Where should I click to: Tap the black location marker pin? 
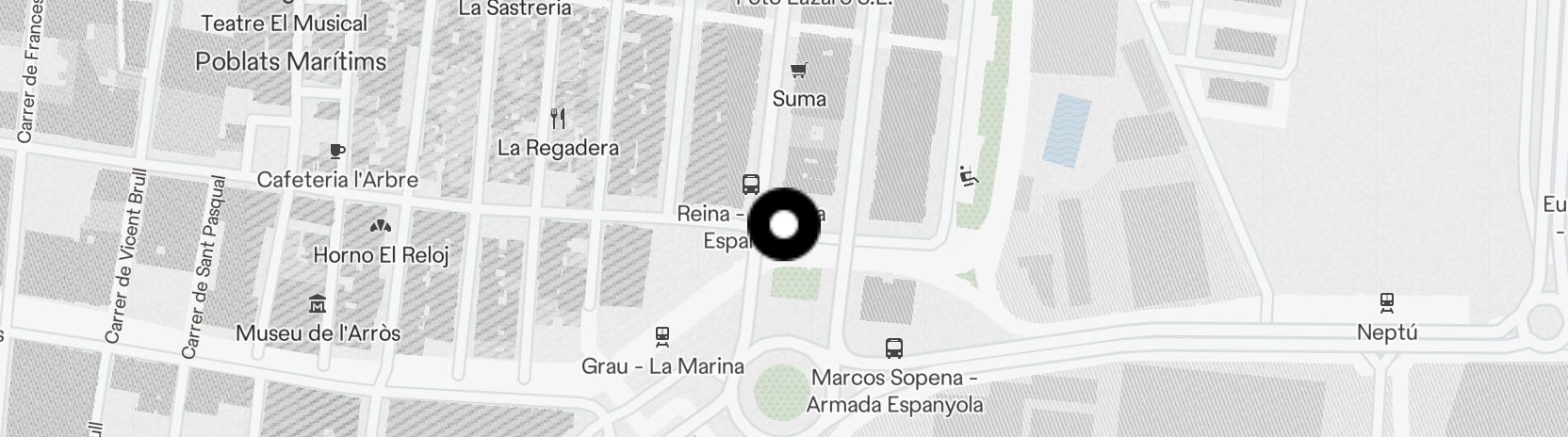tap(784, 224)
